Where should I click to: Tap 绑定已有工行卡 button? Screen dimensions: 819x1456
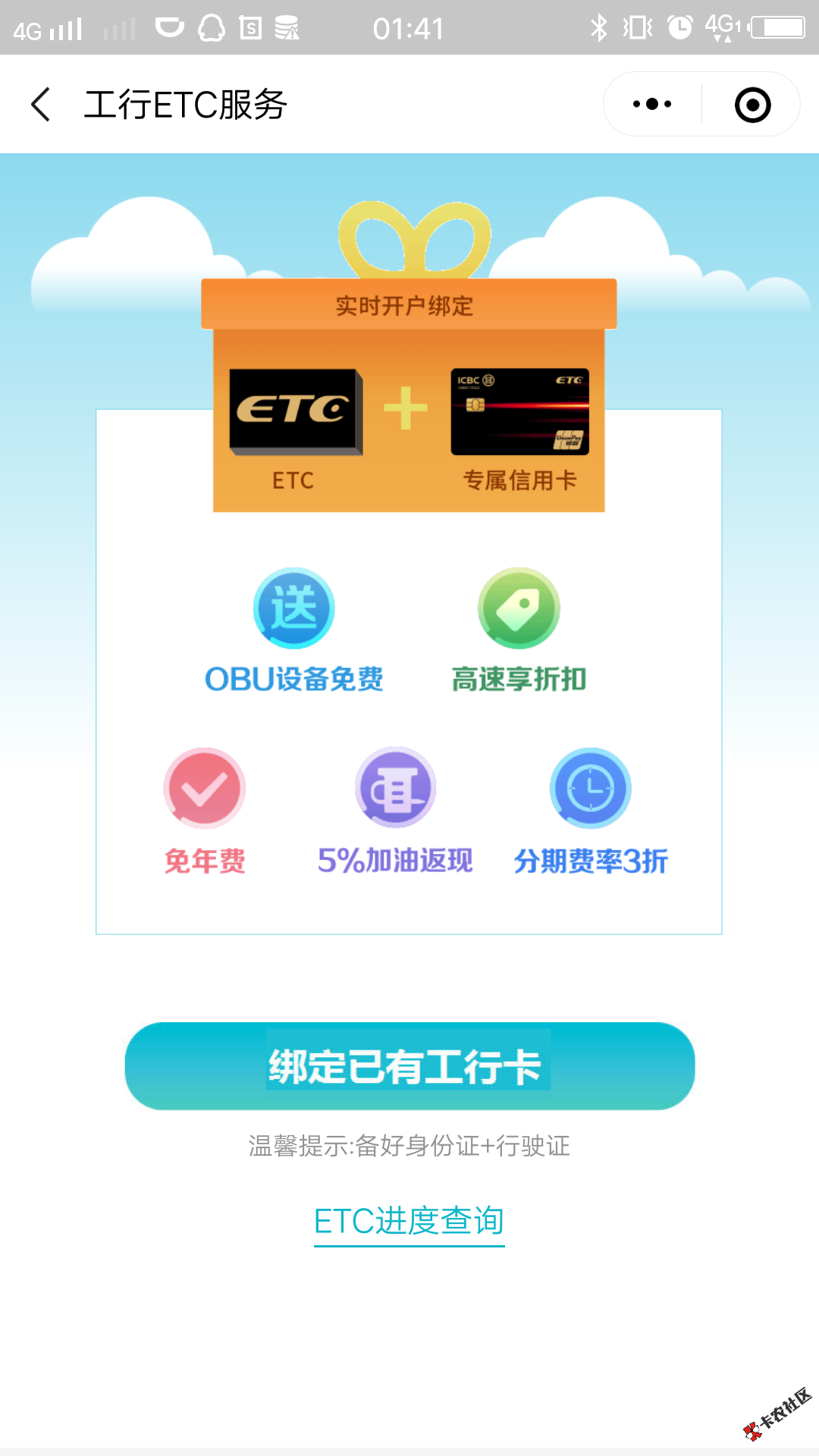pos(409,1065)
